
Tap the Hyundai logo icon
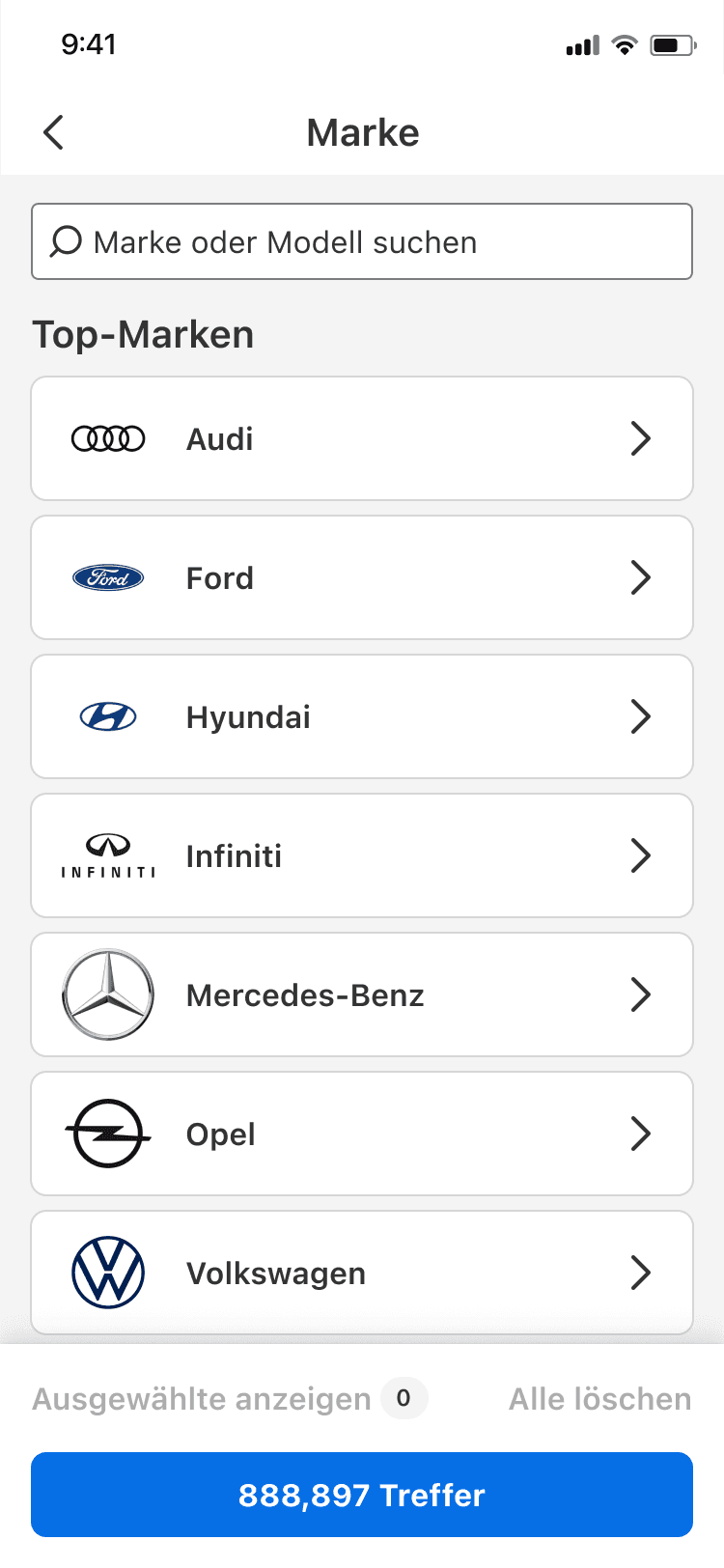coord(107,716)
